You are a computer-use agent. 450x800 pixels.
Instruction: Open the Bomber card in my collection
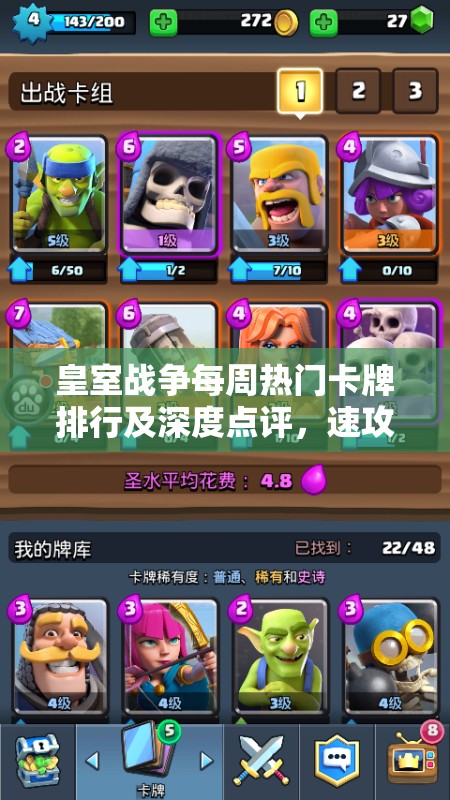click(391, 657)
